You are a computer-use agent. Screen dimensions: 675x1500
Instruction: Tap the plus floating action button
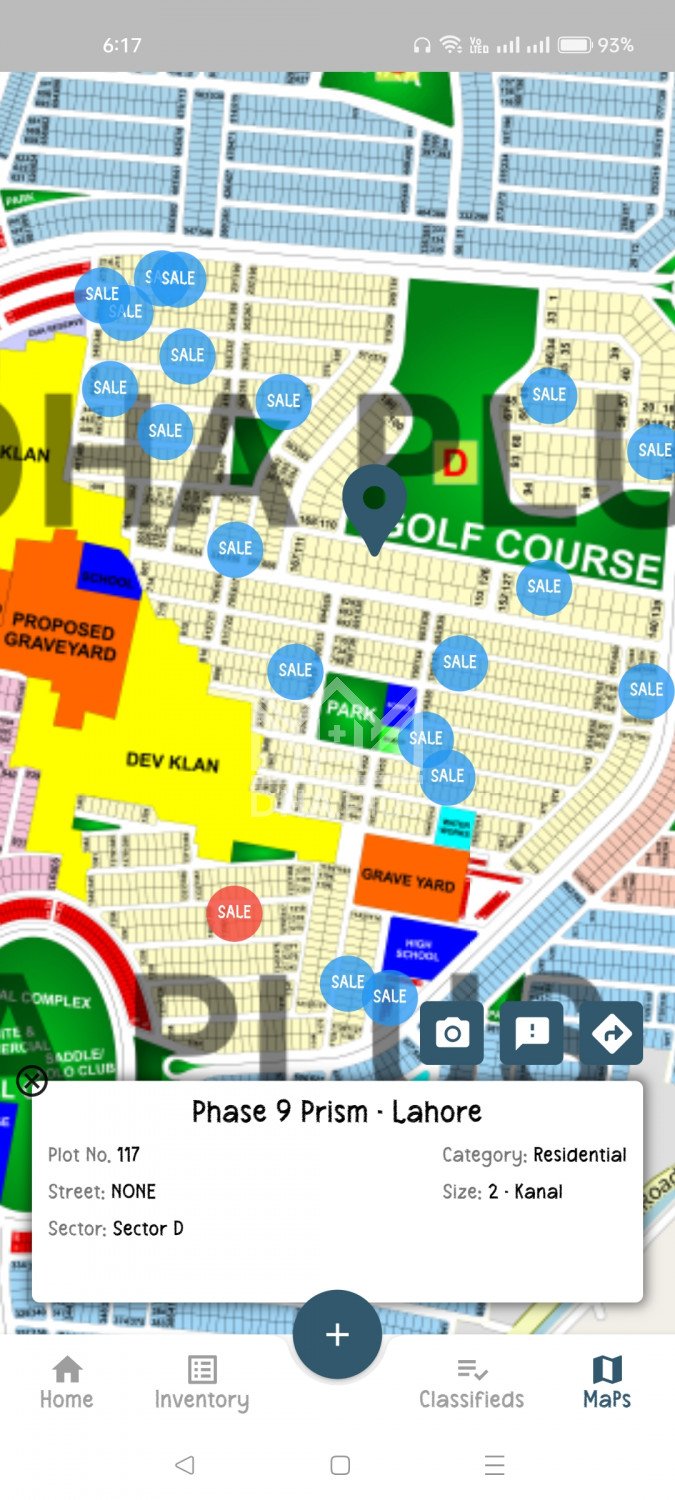tap(337, 1334)
